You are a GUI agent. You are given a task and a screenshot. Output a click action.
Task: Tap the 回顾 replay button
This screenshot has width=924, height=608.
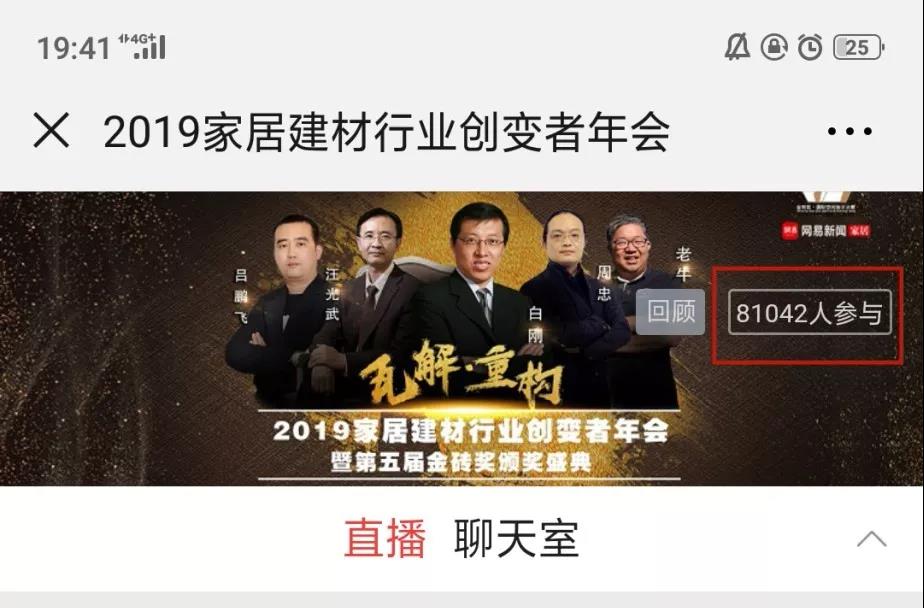670,312
